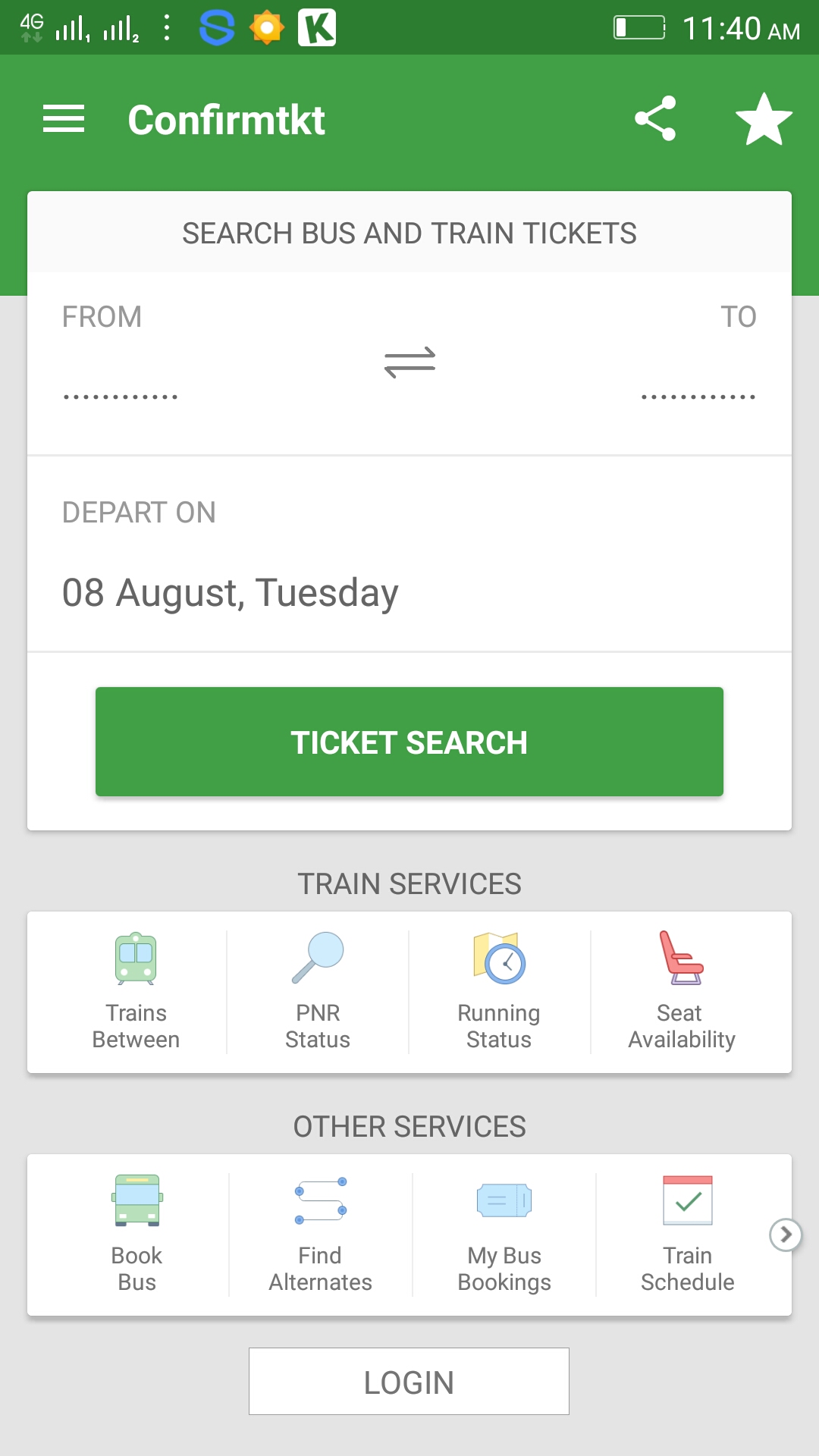Share the Confirmtkt app
Image resolution: width=819 pixels, height=1456 pixels.
[x=655, y=118]
